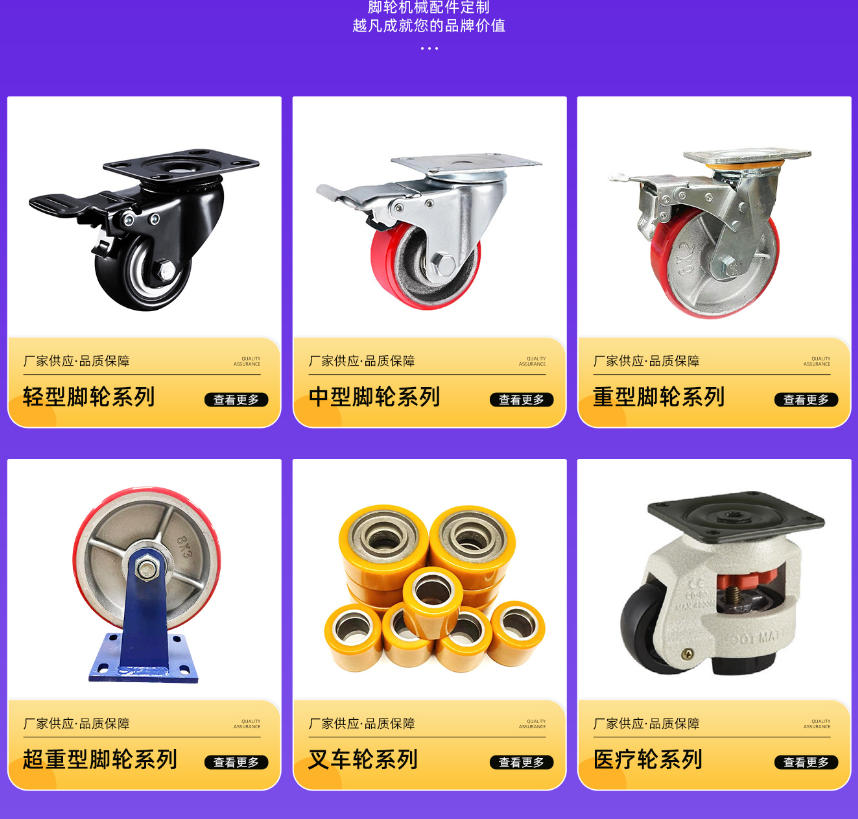See more of 叉车轮系列
Viewport: 858px width, 819px height.
click(521, 762)
